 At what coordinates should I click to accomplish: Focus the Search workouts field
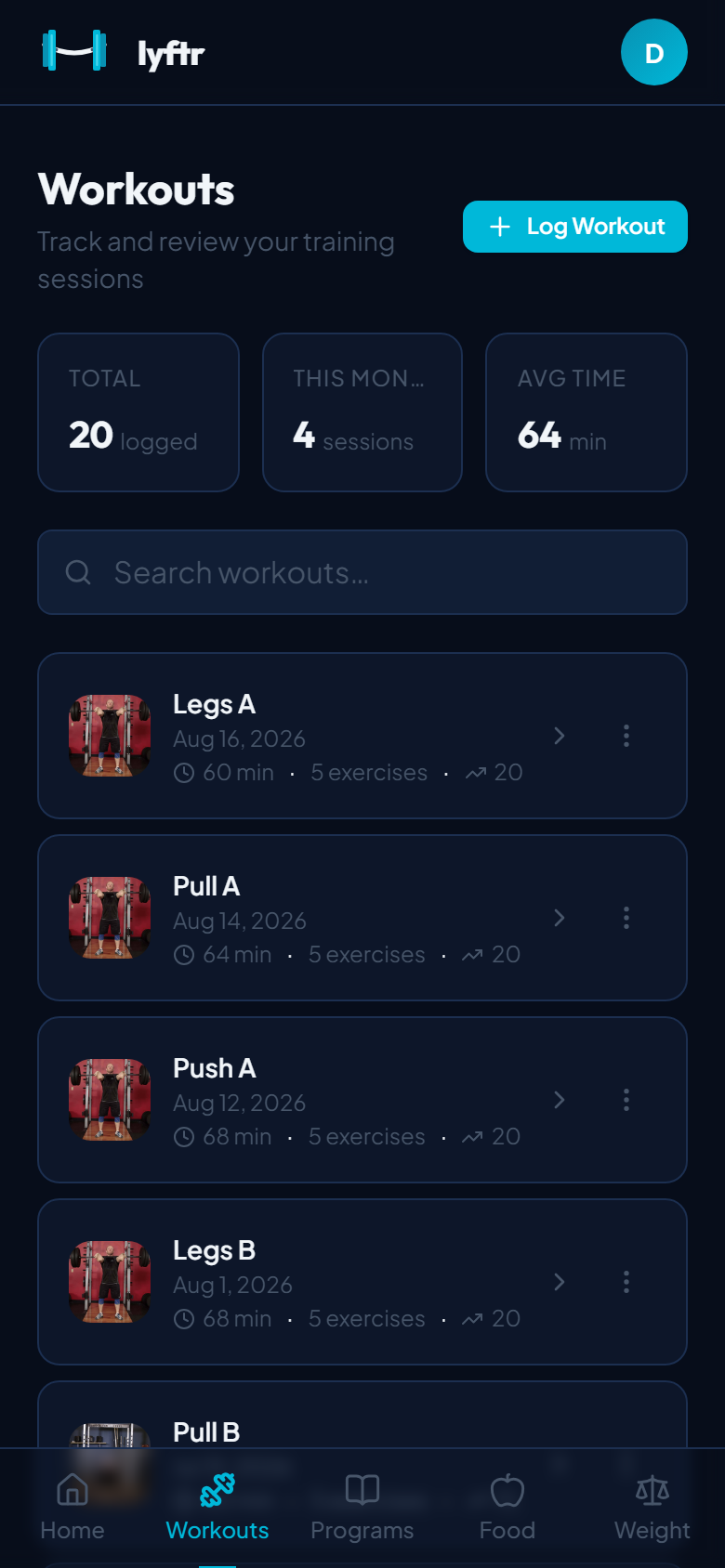pos(362,572)
